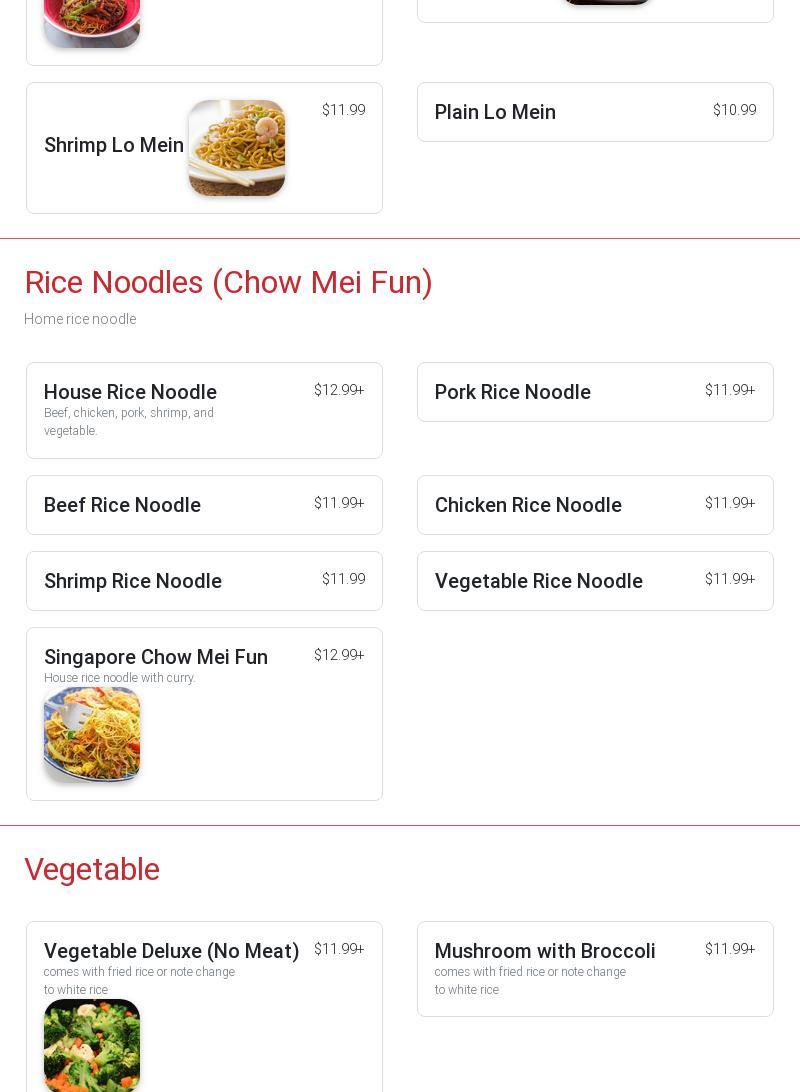The width and height of the screenshot is (800, 1092).
Task: Tap the Beef Rice Noodle card
Action: tap(204, 505)
